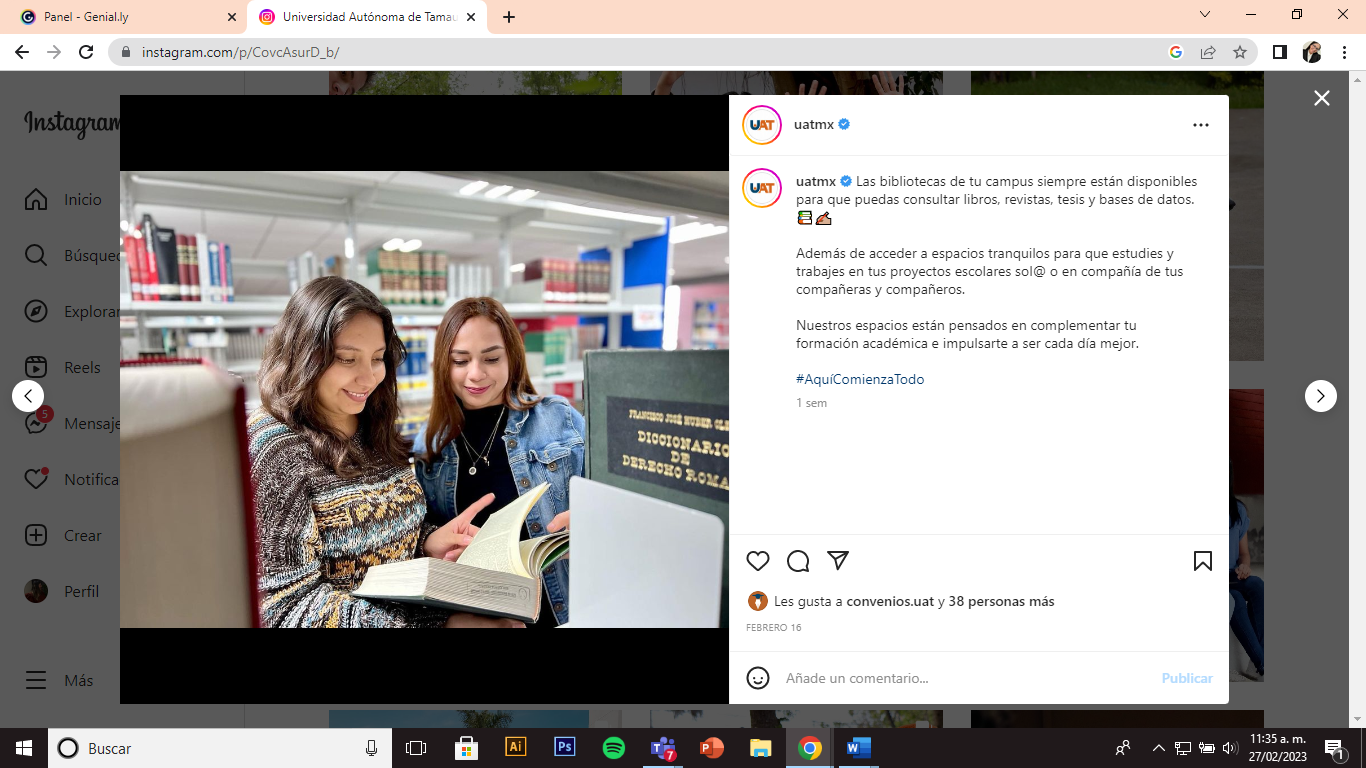Viewport: 1366px width, 768px height.
Task: Close the post overlay
Action: [x=1322, y=98]
